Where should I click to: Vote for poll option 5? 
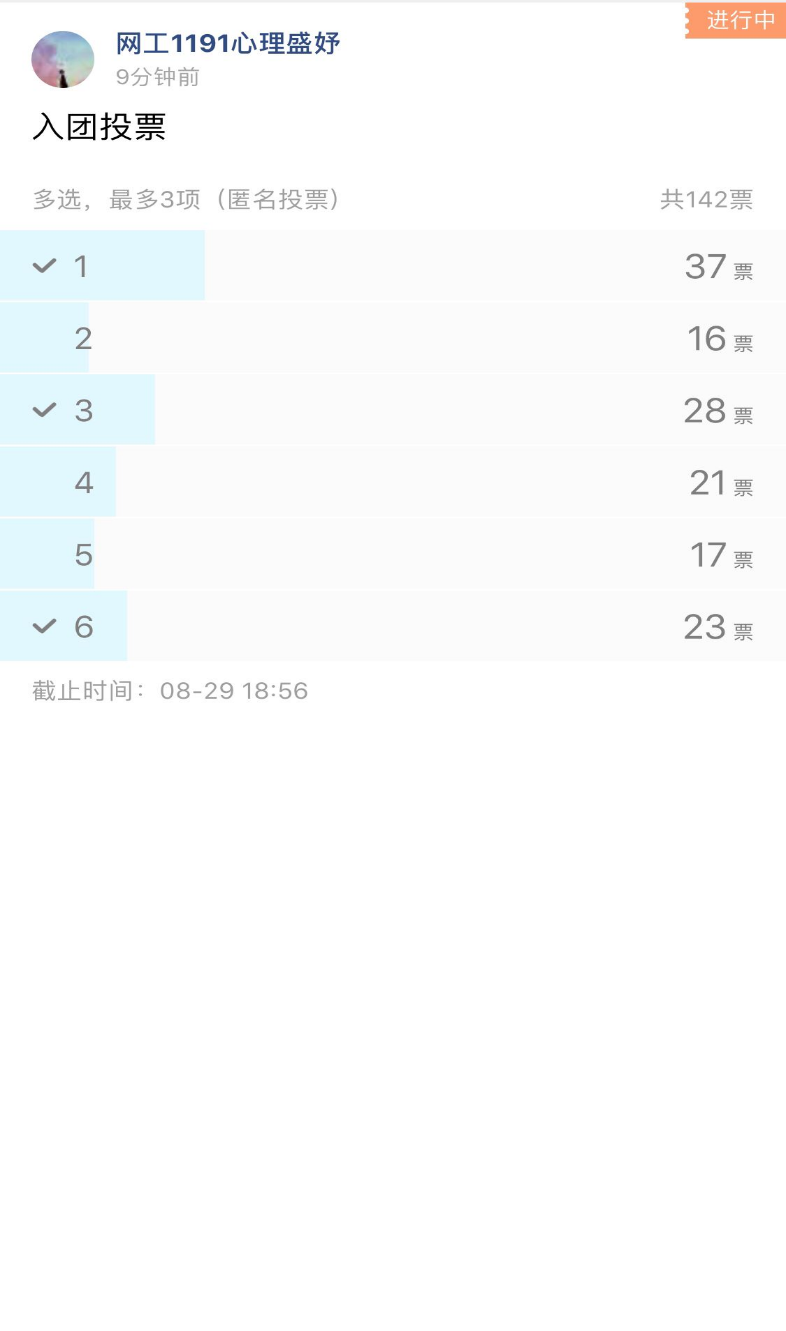(x=393, y=554)
